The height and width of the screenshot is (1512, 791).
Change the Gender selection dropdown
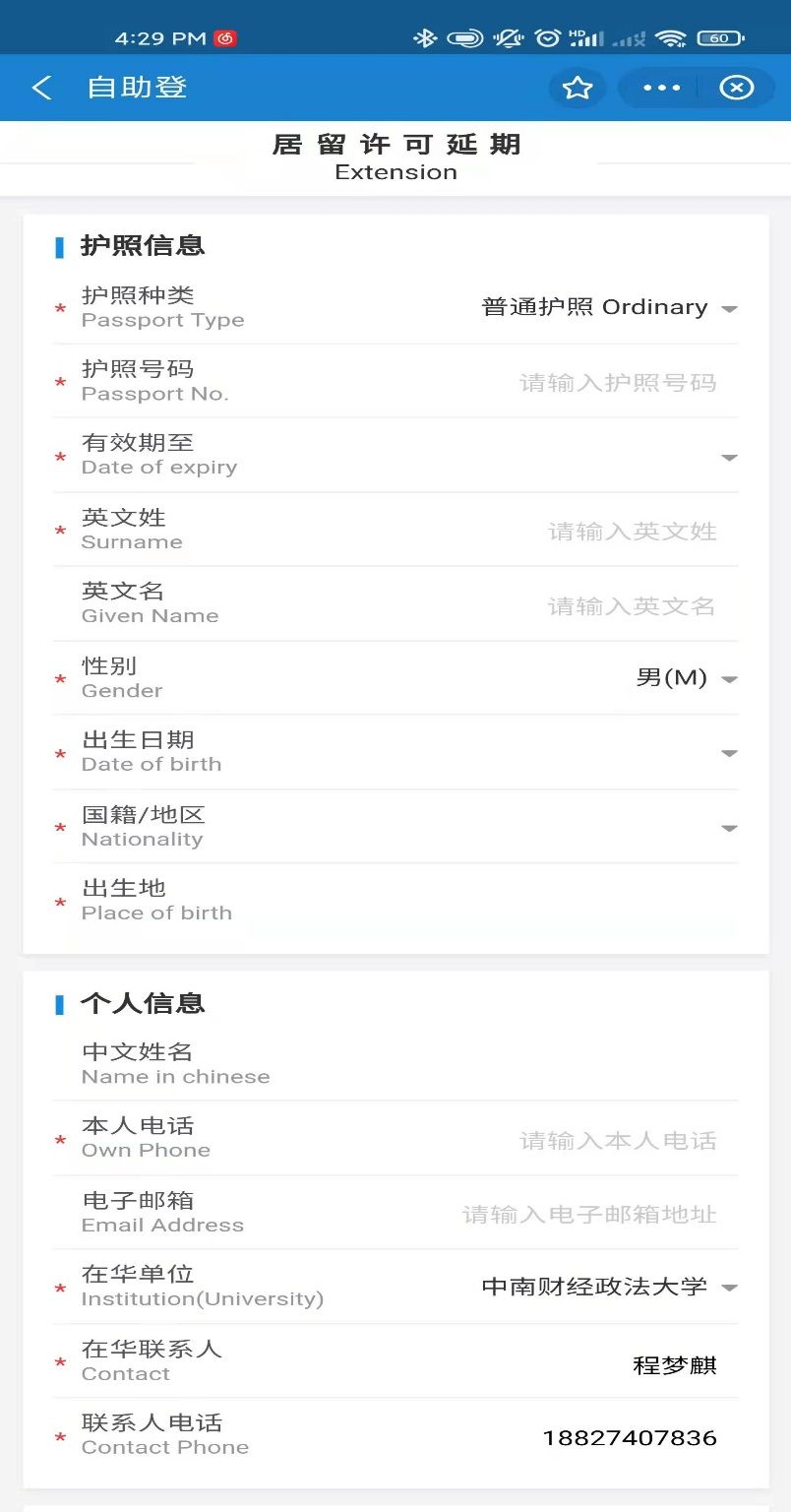[685, 679]
